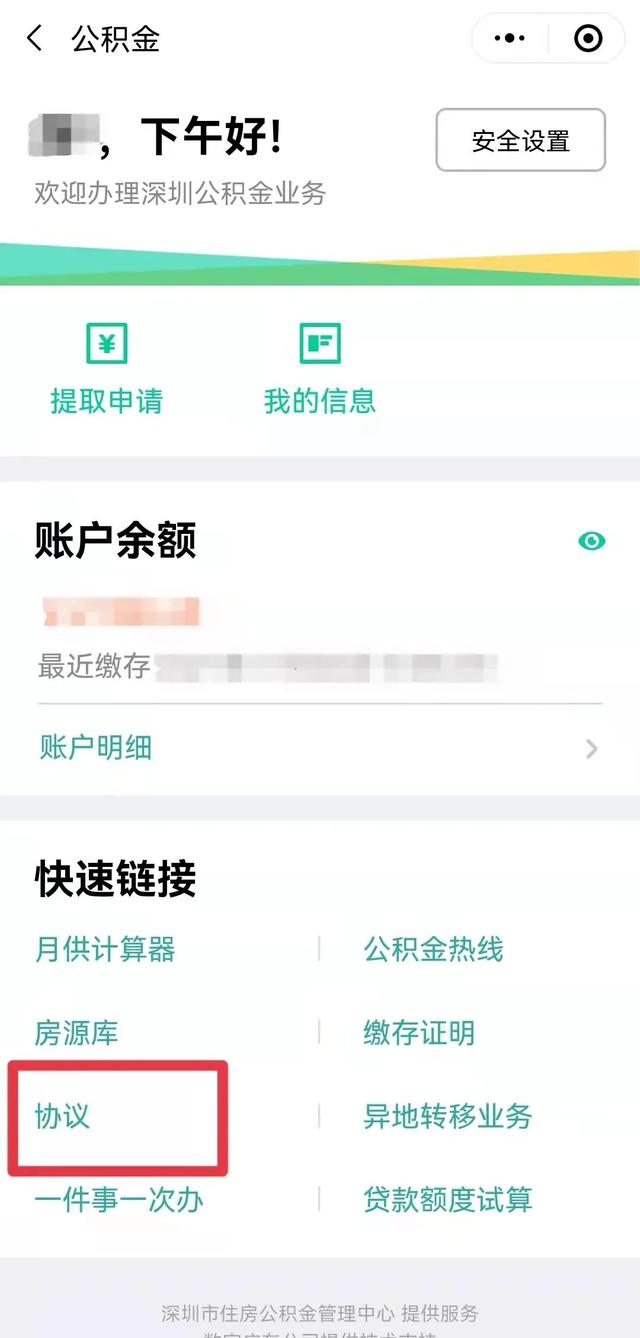Open 房源库 link
The height and width of the screenshot is (1338, 640).
click(x=77, y=1033)
